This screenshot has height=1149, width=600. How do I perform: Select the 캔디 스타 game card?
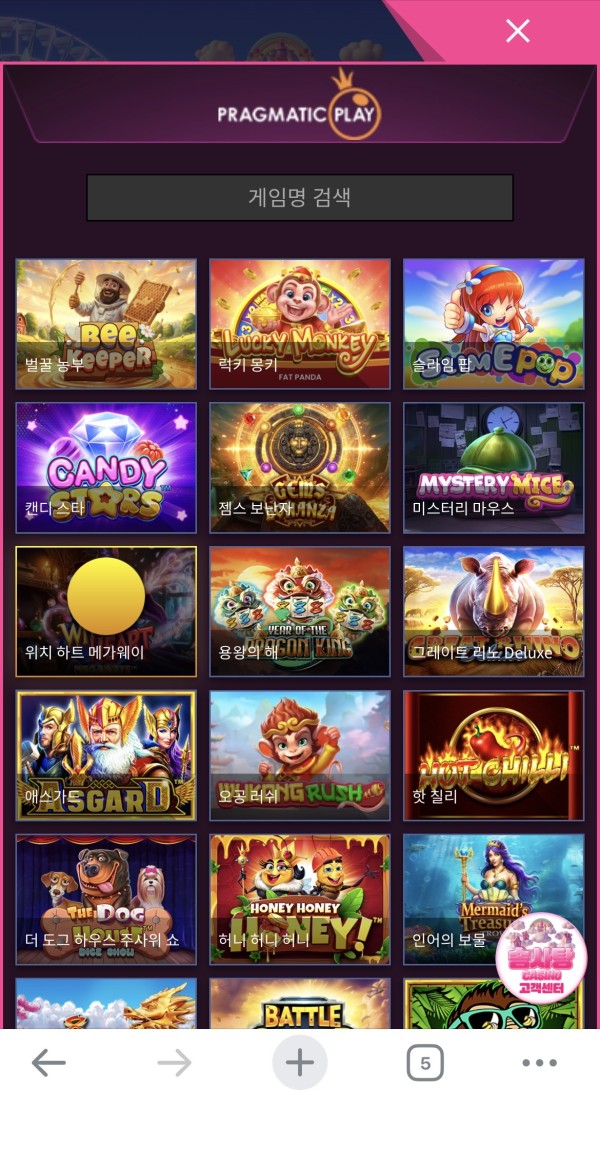click(x=106, y=467)
